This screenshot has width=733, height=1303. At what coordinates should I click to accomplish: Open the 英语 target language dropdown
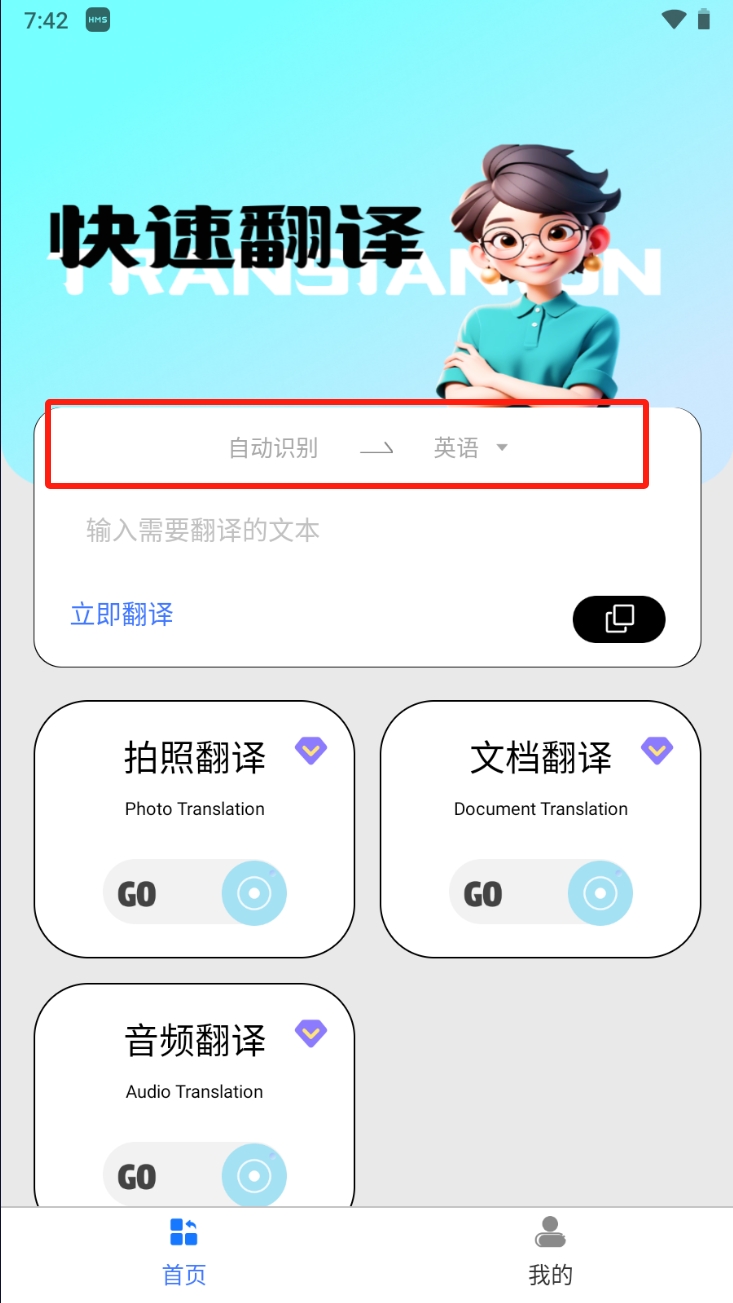(x=470, y=448)
